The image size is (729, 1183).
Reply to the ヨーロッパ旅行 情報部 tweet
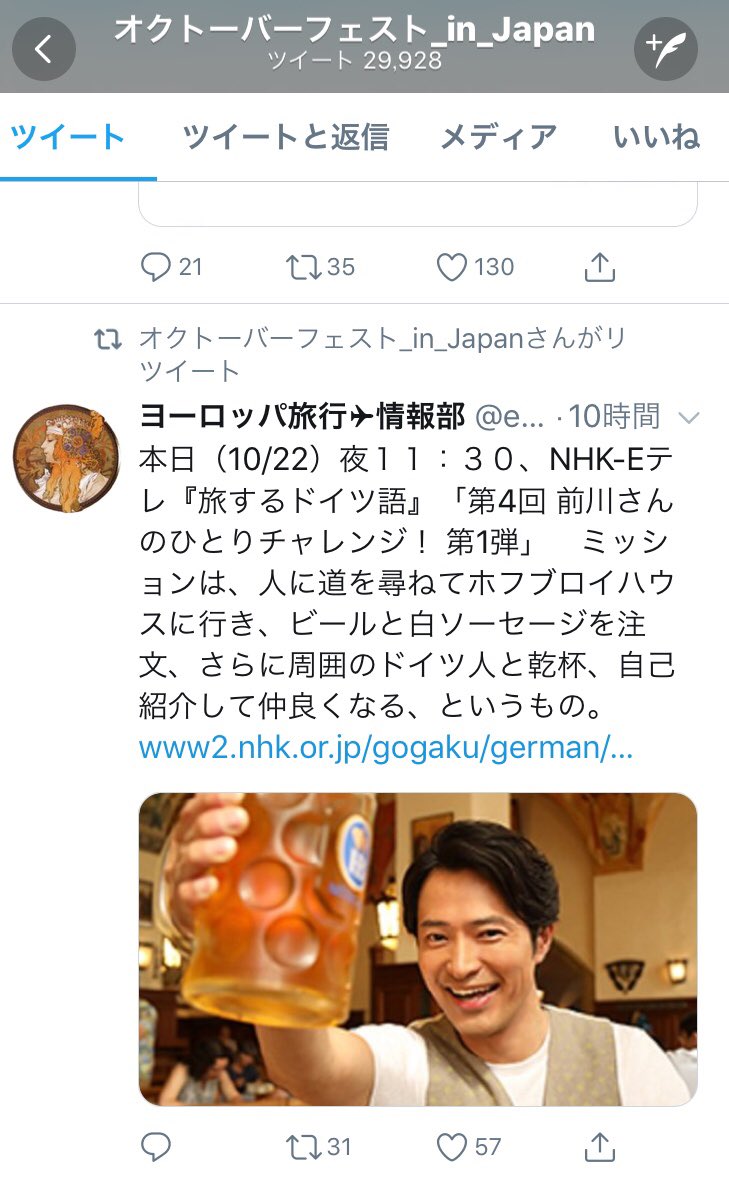tap(156, 1146)
